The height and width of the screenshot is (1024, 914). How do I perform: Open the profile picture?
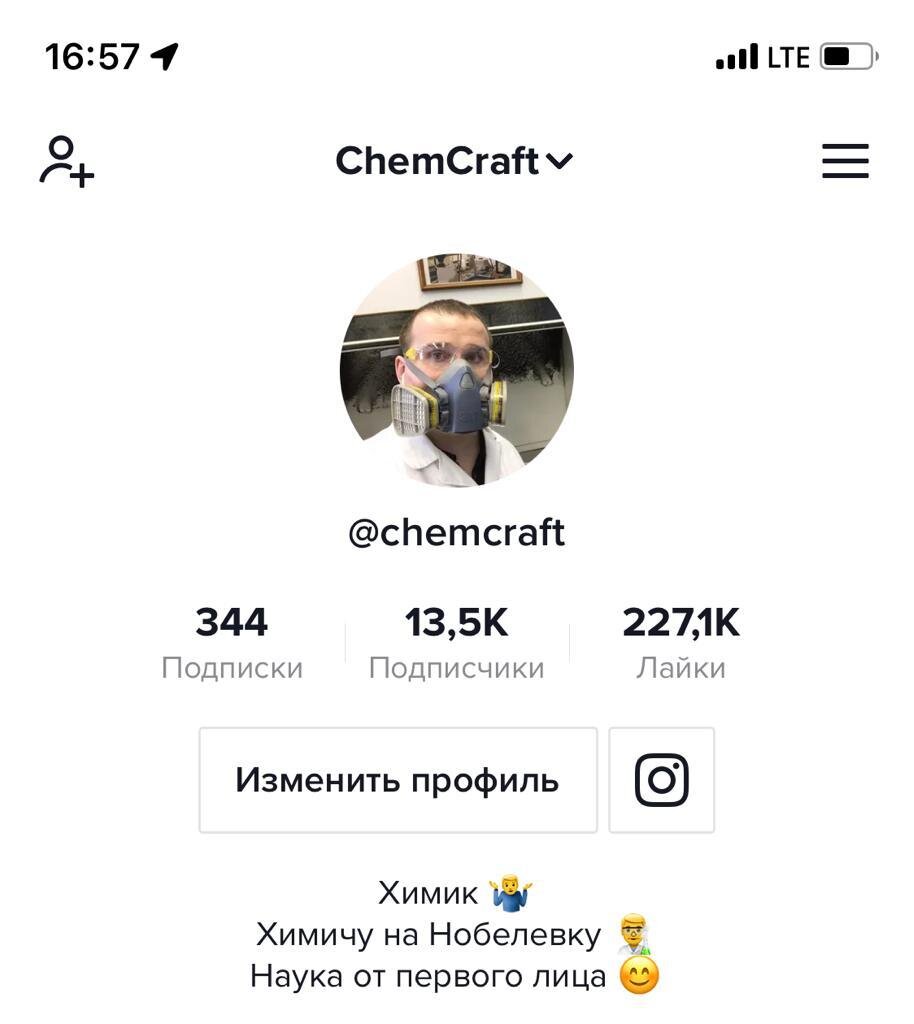(x=457, y=368)
